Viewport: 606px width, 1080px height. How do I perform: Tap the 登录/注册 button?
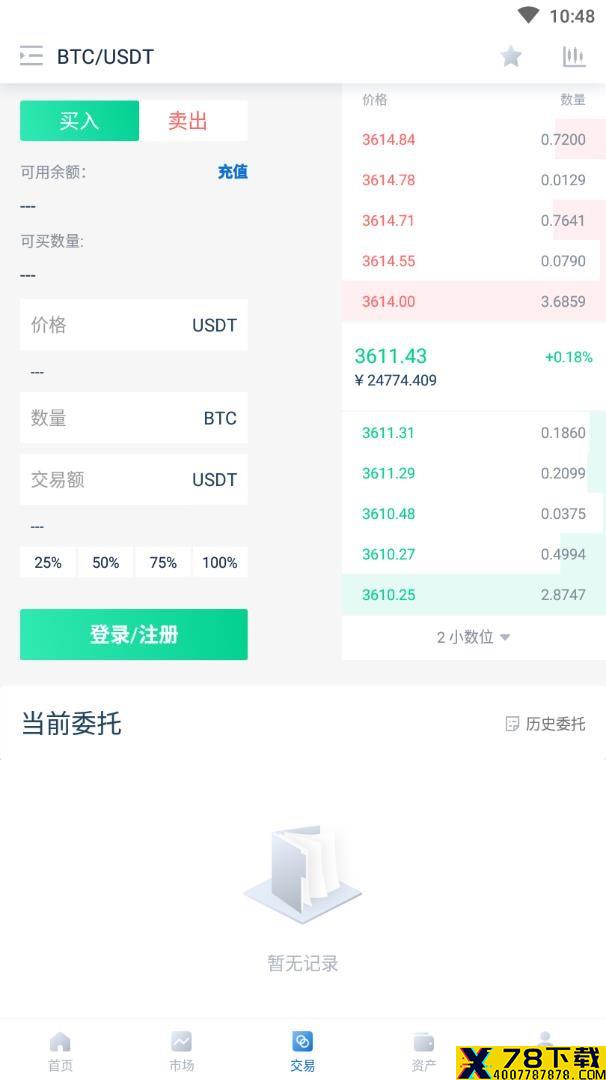(134, 634)
